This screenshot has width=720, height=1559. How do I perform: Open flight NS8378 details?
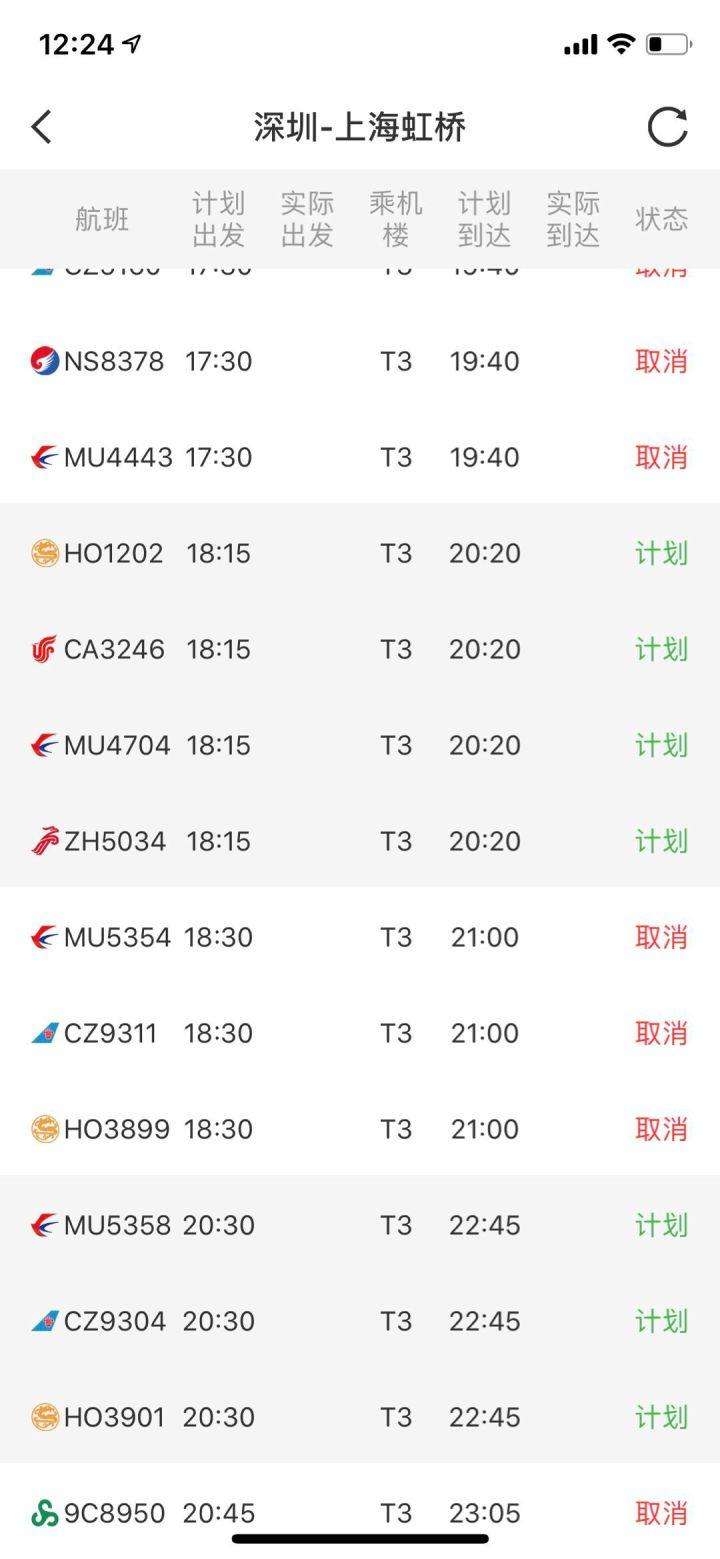tap(360, 361)
